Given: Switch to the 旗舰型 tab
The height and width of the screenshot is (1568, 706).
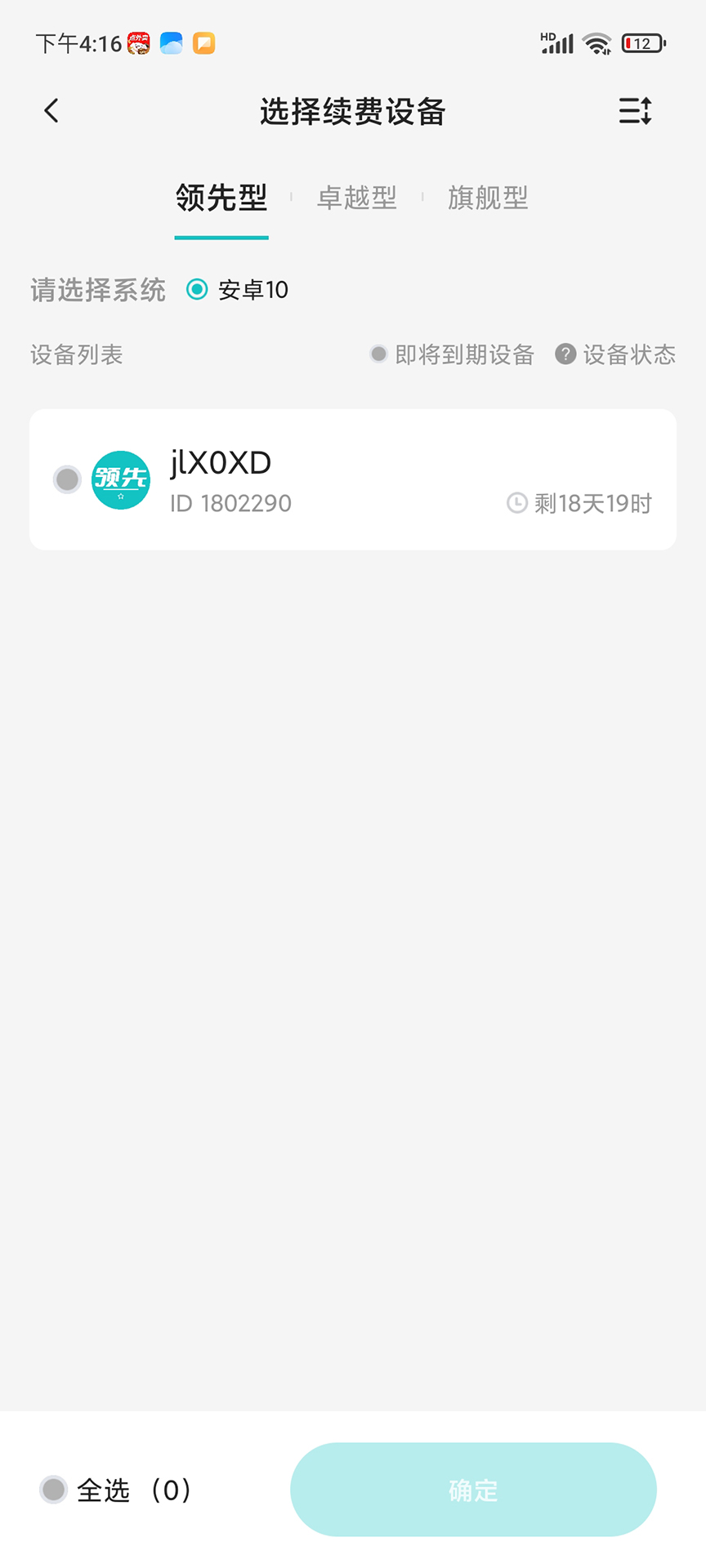Looking at the screenshot, I should click(488, 198).
